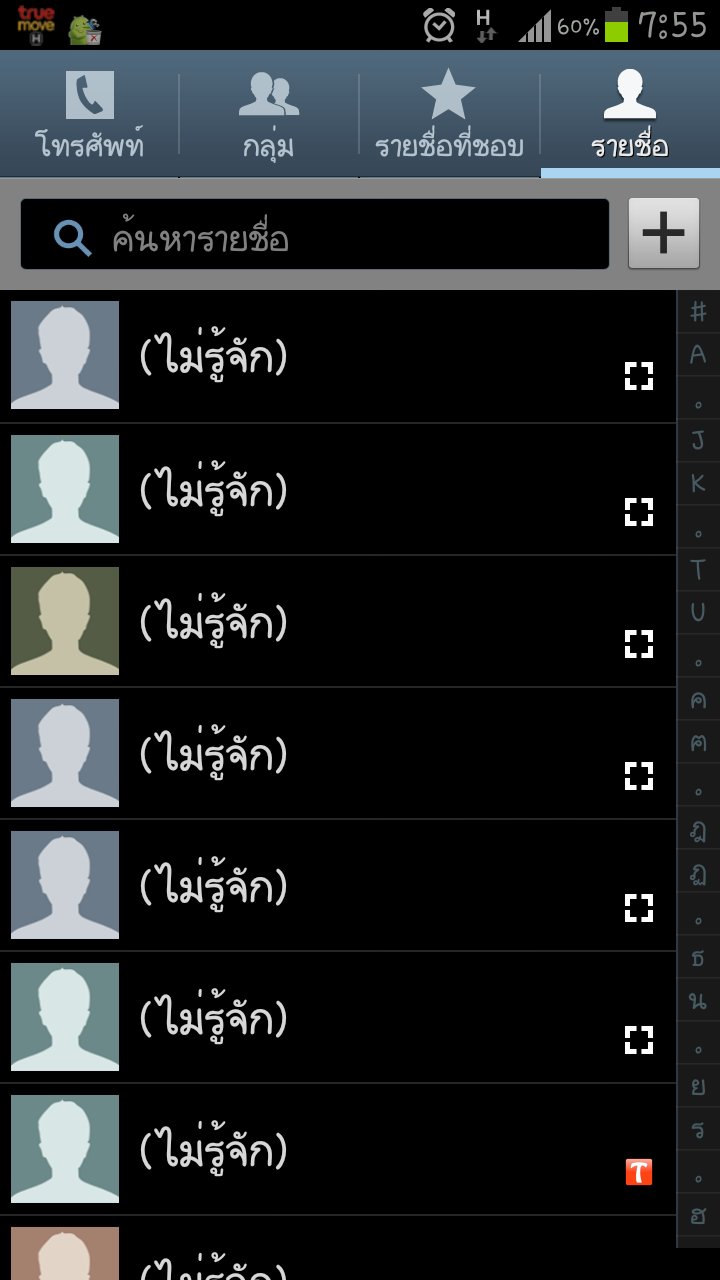Screen dimensions: 720x1280
Task: Jump to Thai letter ธ in index bar
Action: click(x=698, y=958)
